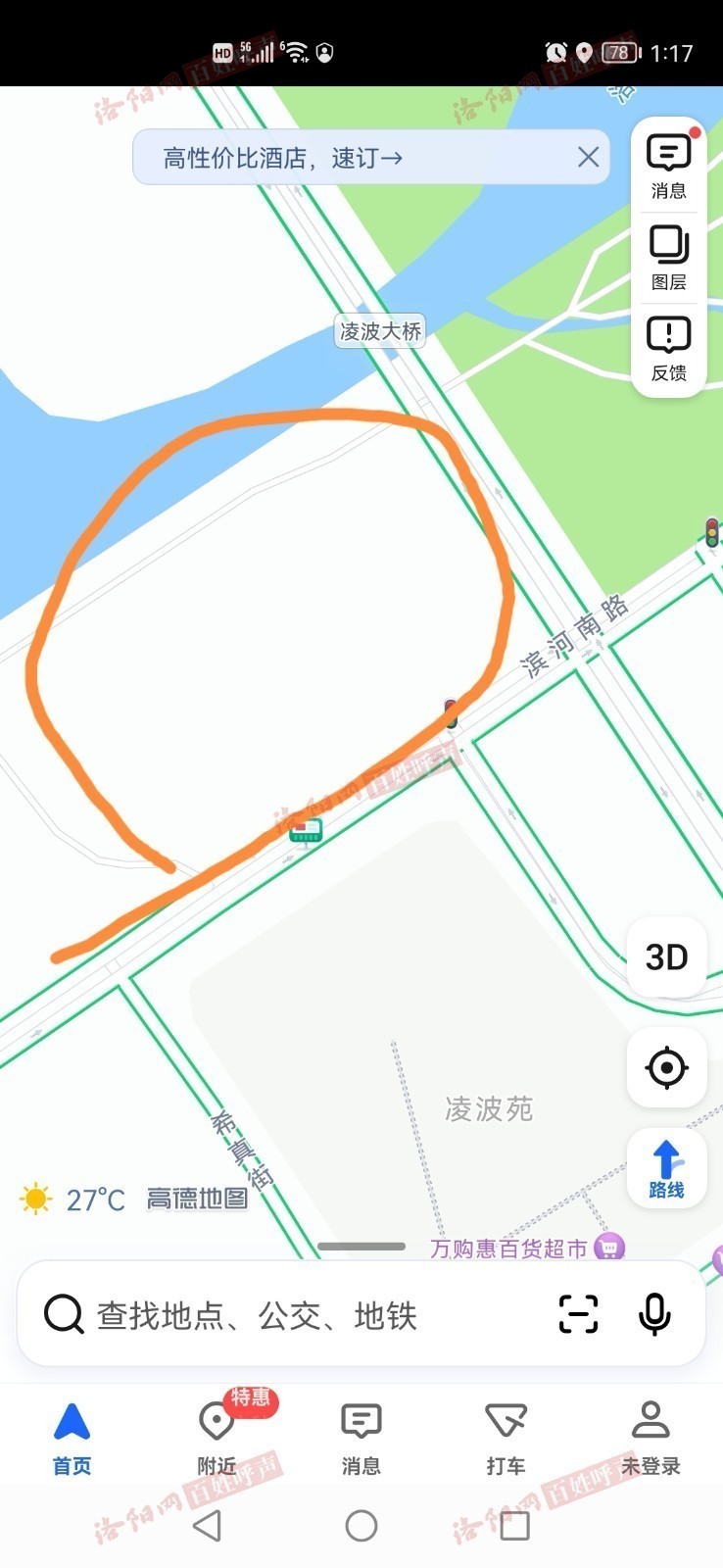
Task: Switch to the 附近 tab
Action: (x=217, y=1438)
